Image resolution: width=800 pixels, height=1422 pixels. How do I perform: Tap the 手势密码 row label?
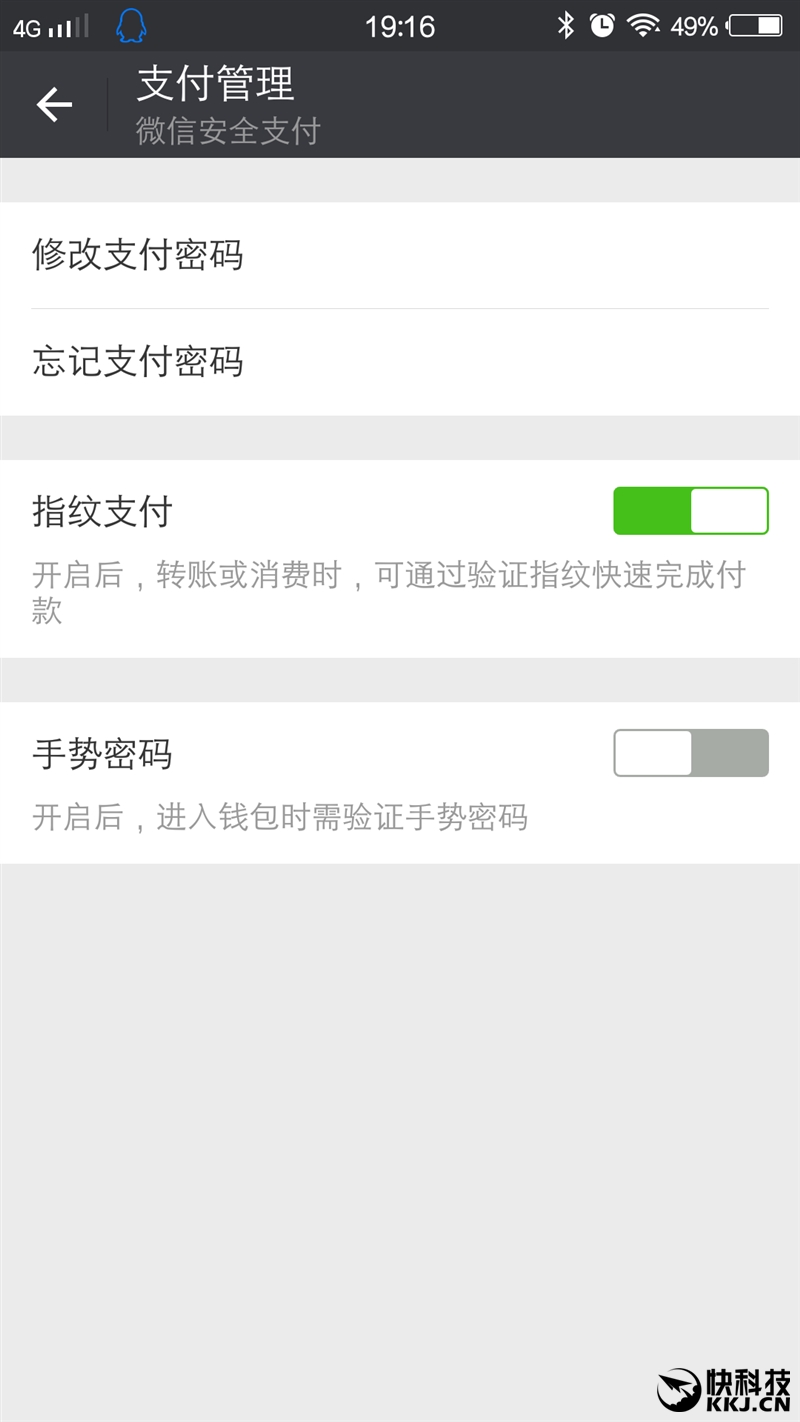coord(102,754)
